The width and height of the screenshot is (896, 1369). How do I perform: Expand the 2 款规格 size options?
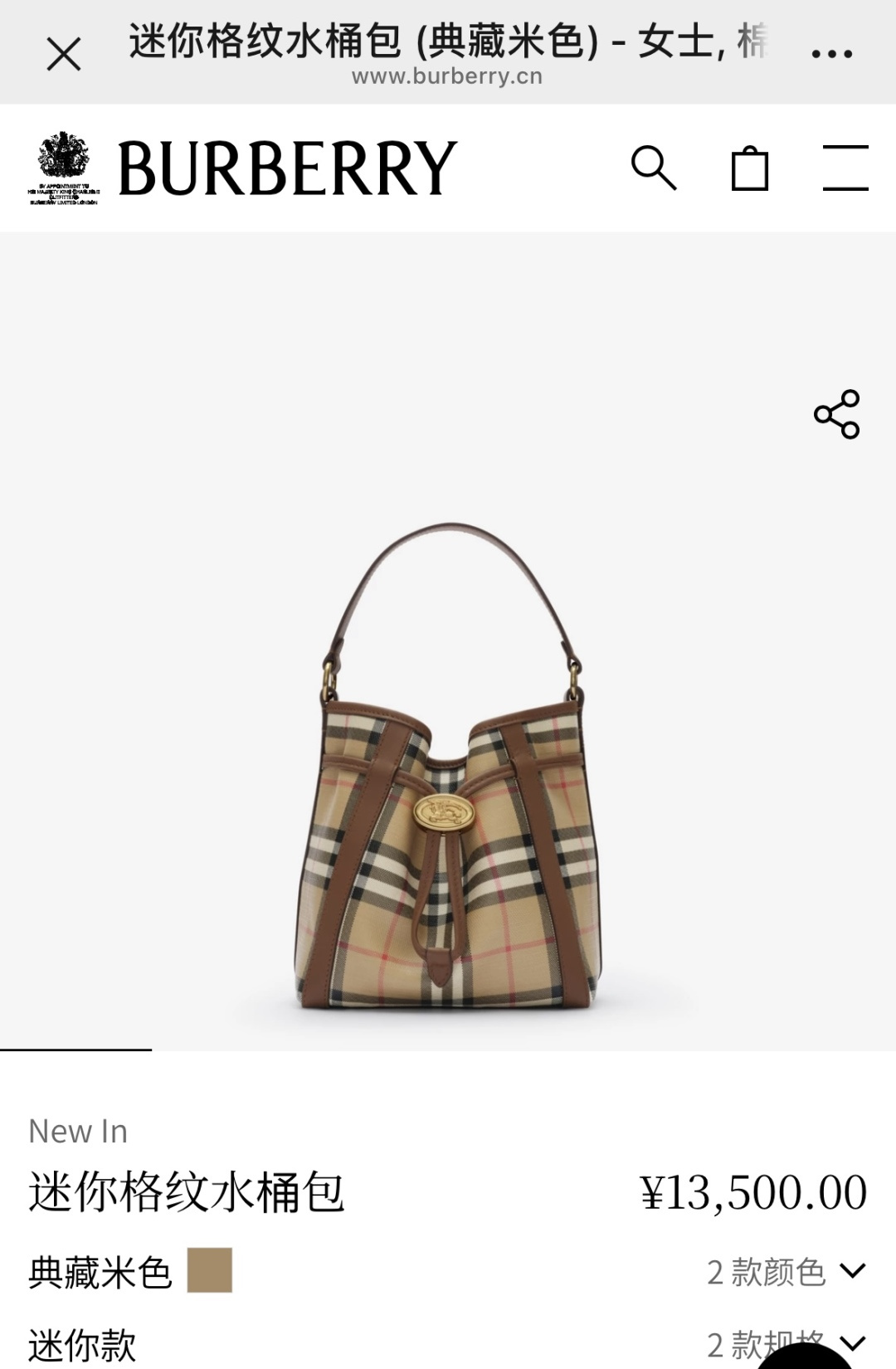tap(786, 1344)
